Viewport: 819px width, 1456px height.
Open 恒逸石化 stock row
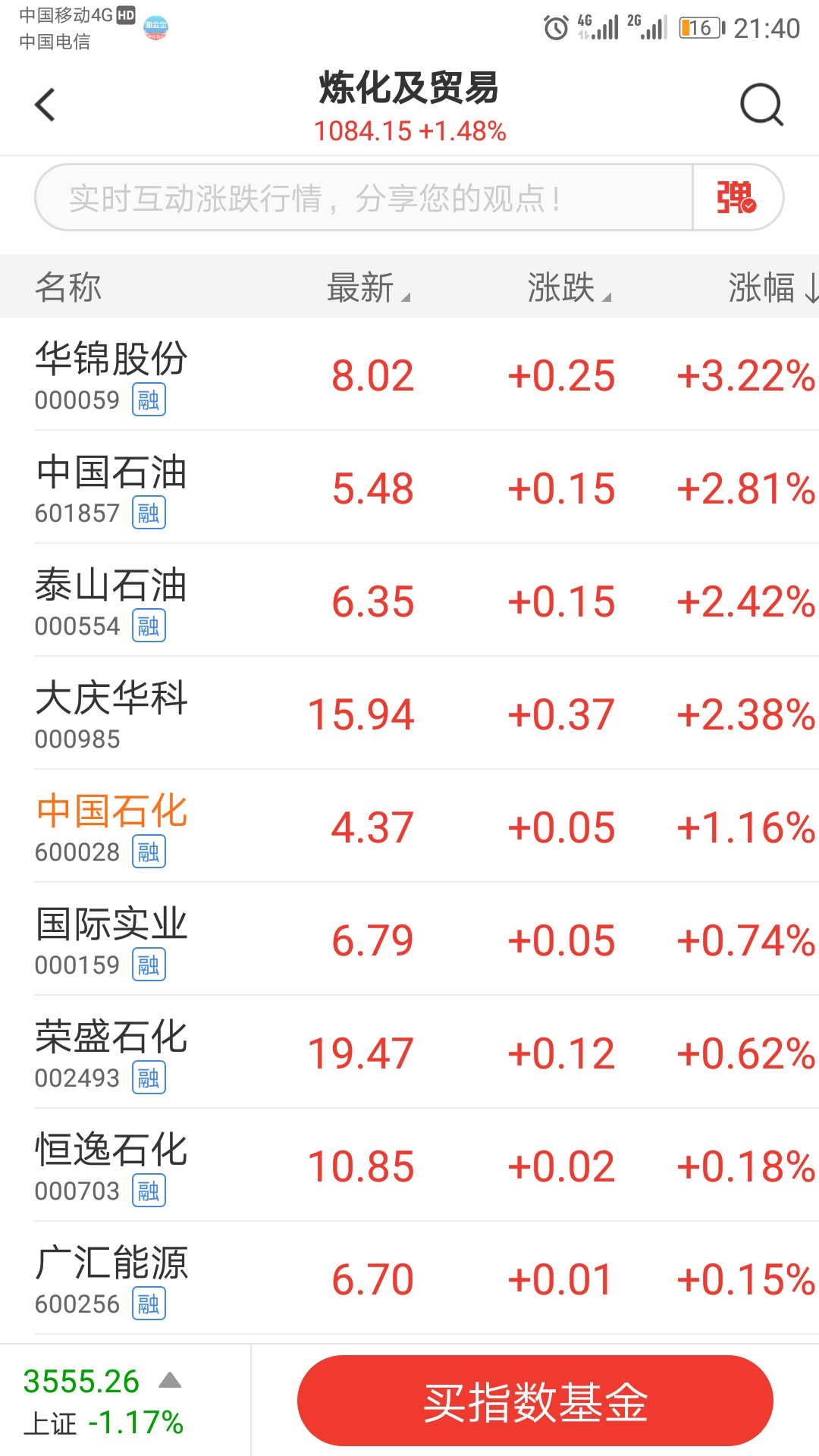point(409,1166)
